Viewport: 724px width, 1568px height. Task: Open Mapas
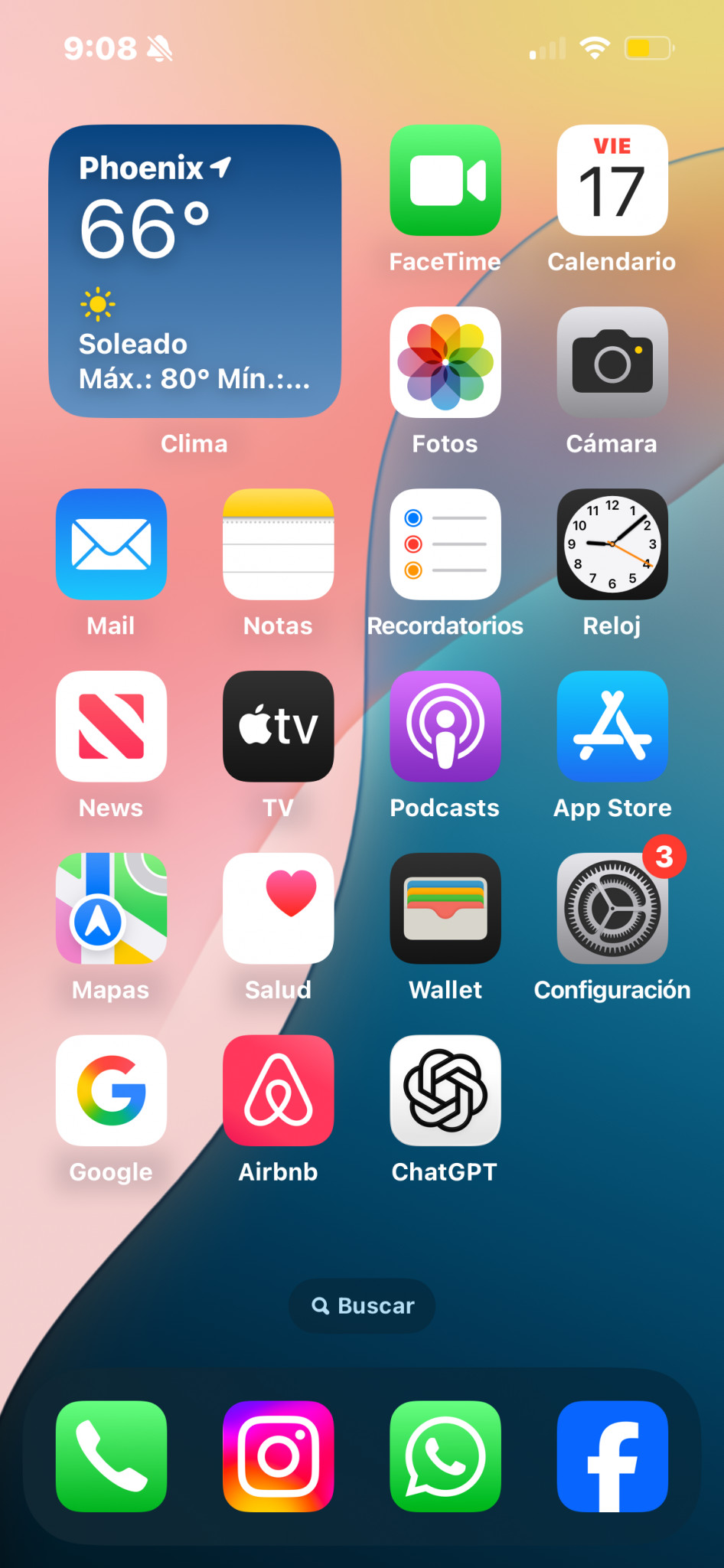coord(112,909)
